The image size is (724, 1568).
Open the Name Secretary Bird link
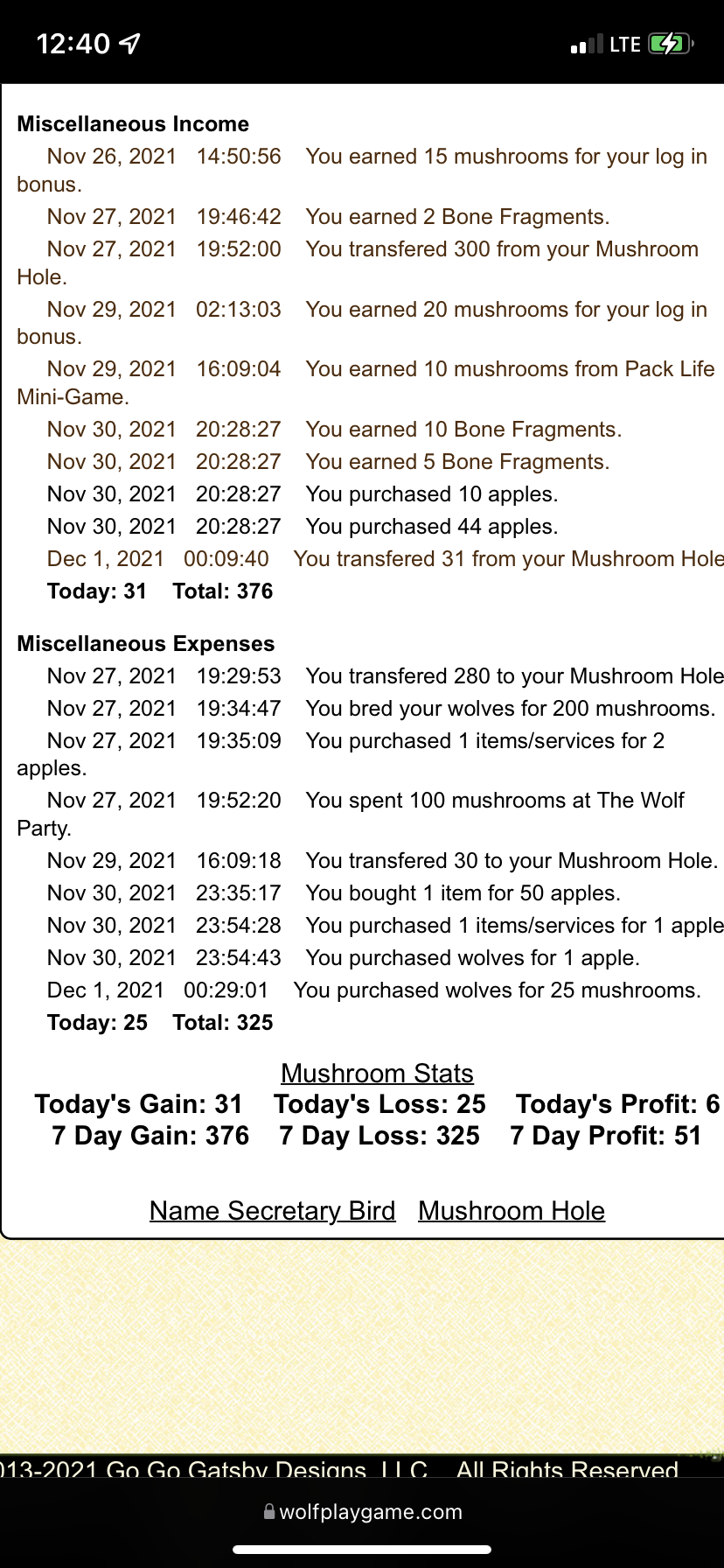(x=272, y=1210)
